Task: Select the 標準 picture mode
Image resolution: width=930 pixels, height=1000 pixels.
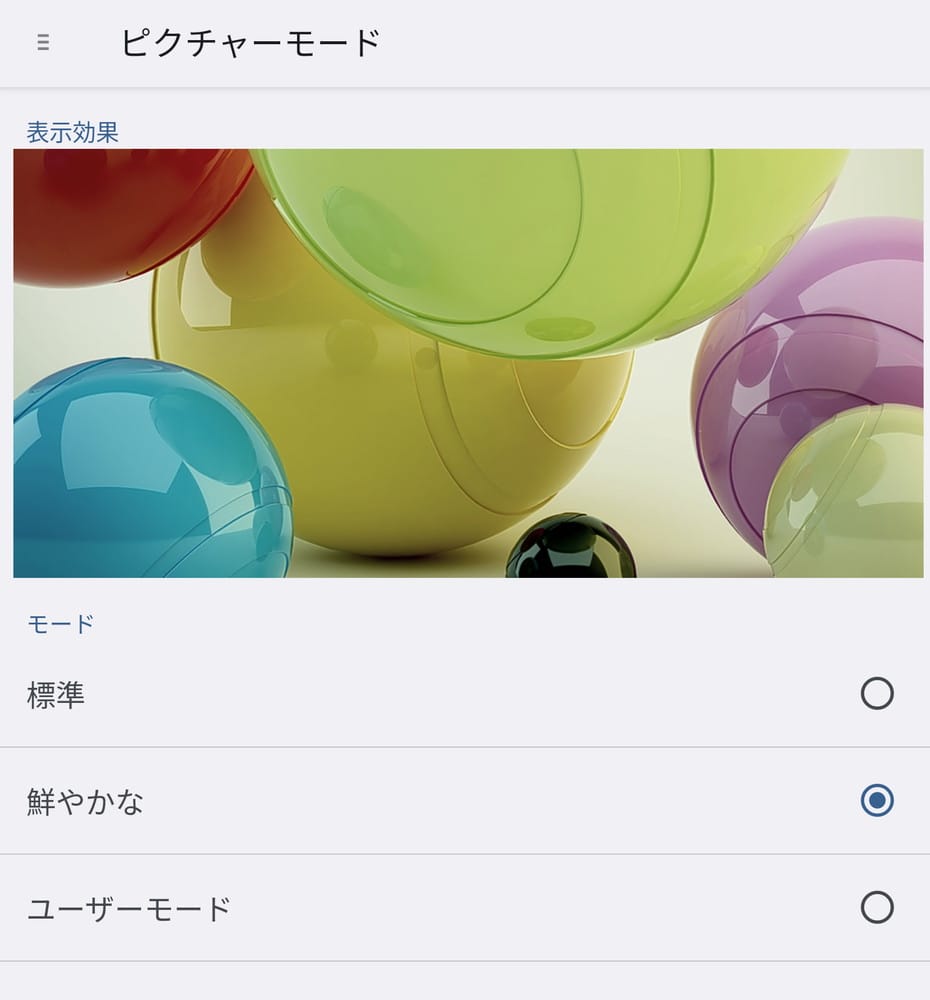Action: tap(876, 694)
